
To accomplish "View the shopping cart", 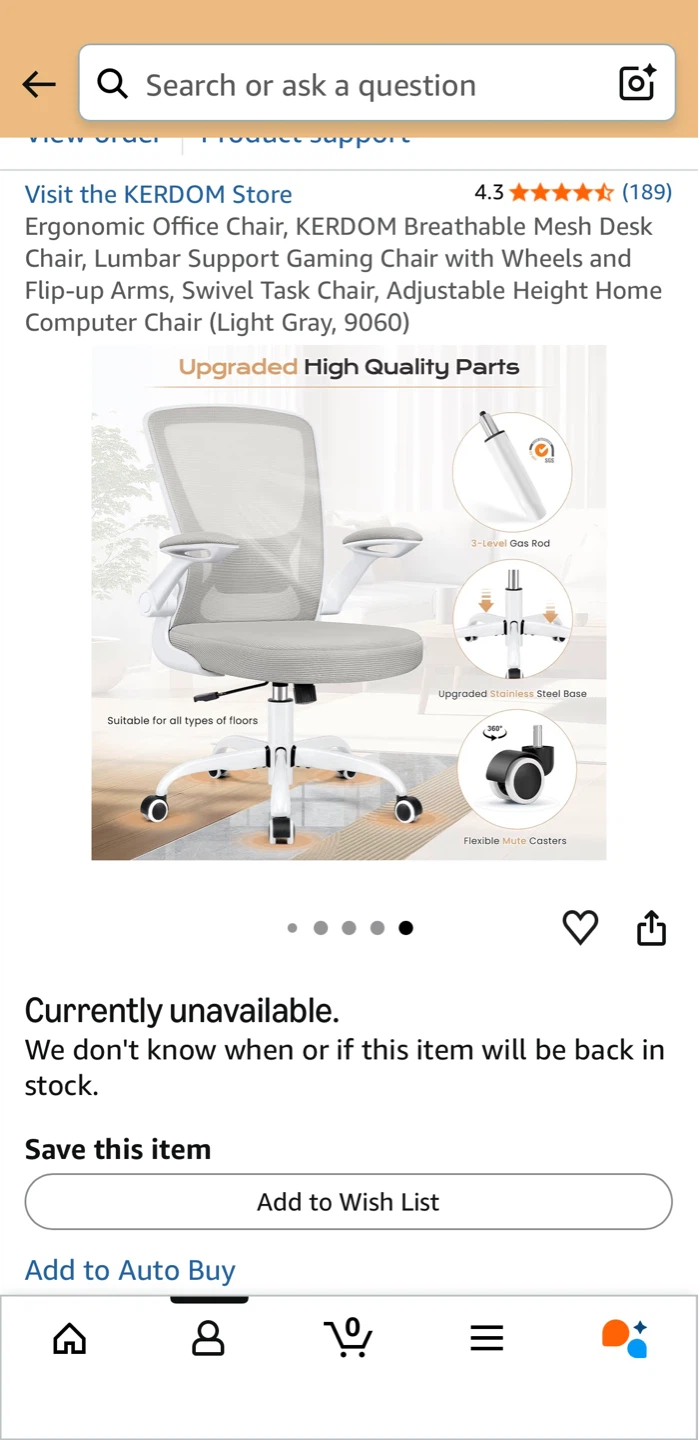I will [348, 1337].
